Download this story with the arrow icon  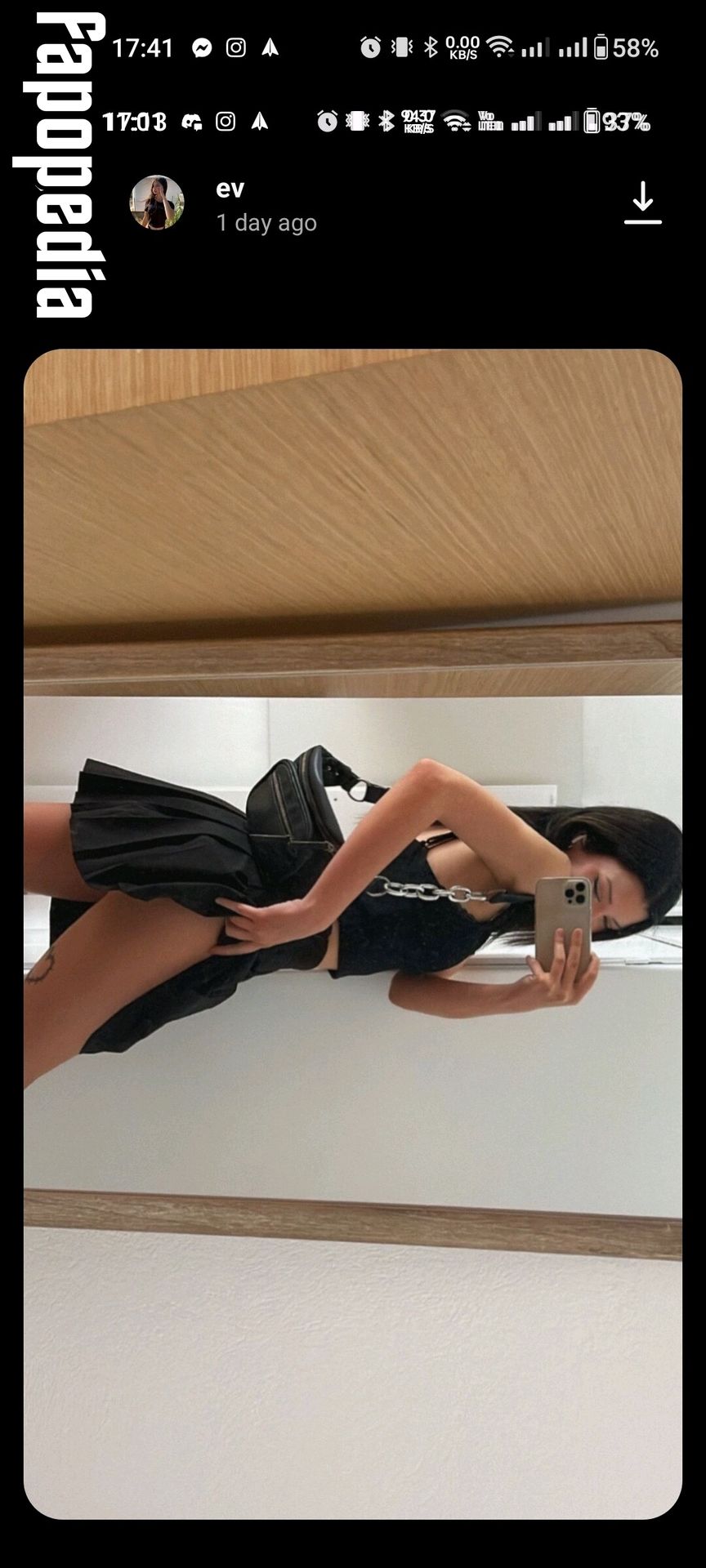pyautogui.click(x=643, y=203)
